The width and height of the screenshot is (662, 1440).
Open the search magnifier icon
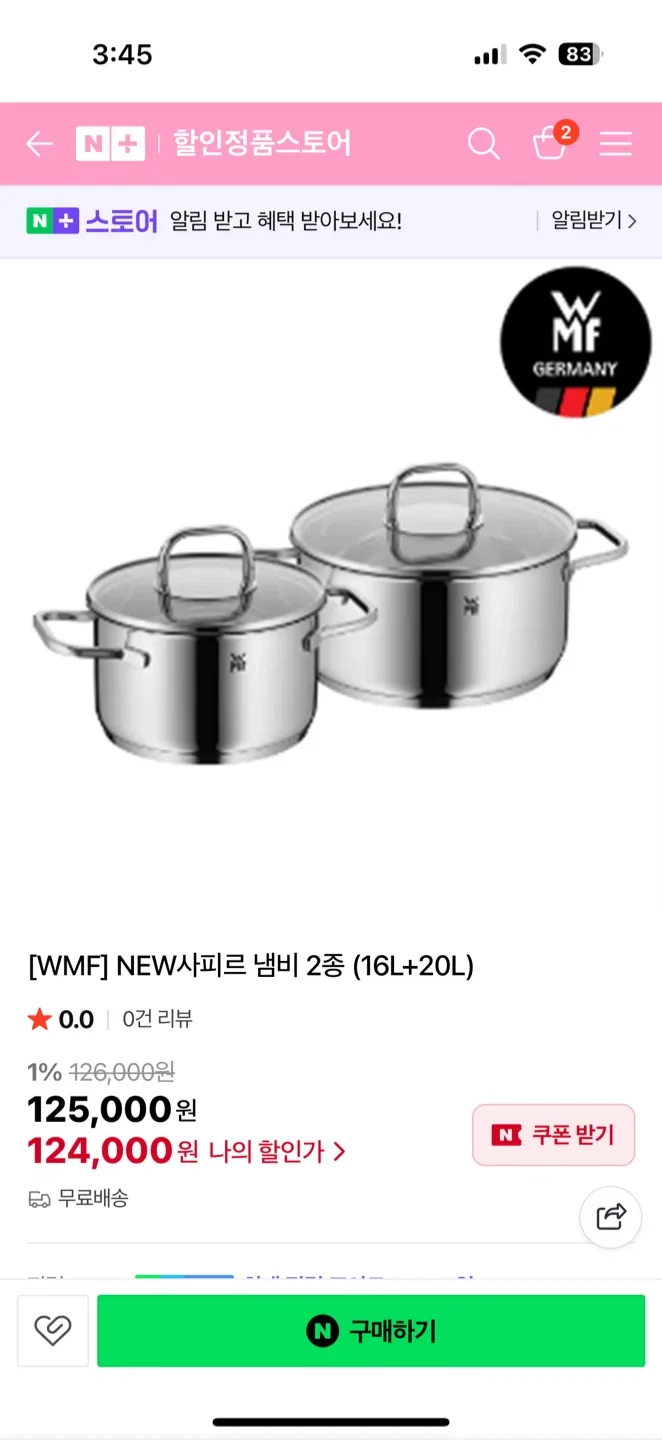(483, 144)
